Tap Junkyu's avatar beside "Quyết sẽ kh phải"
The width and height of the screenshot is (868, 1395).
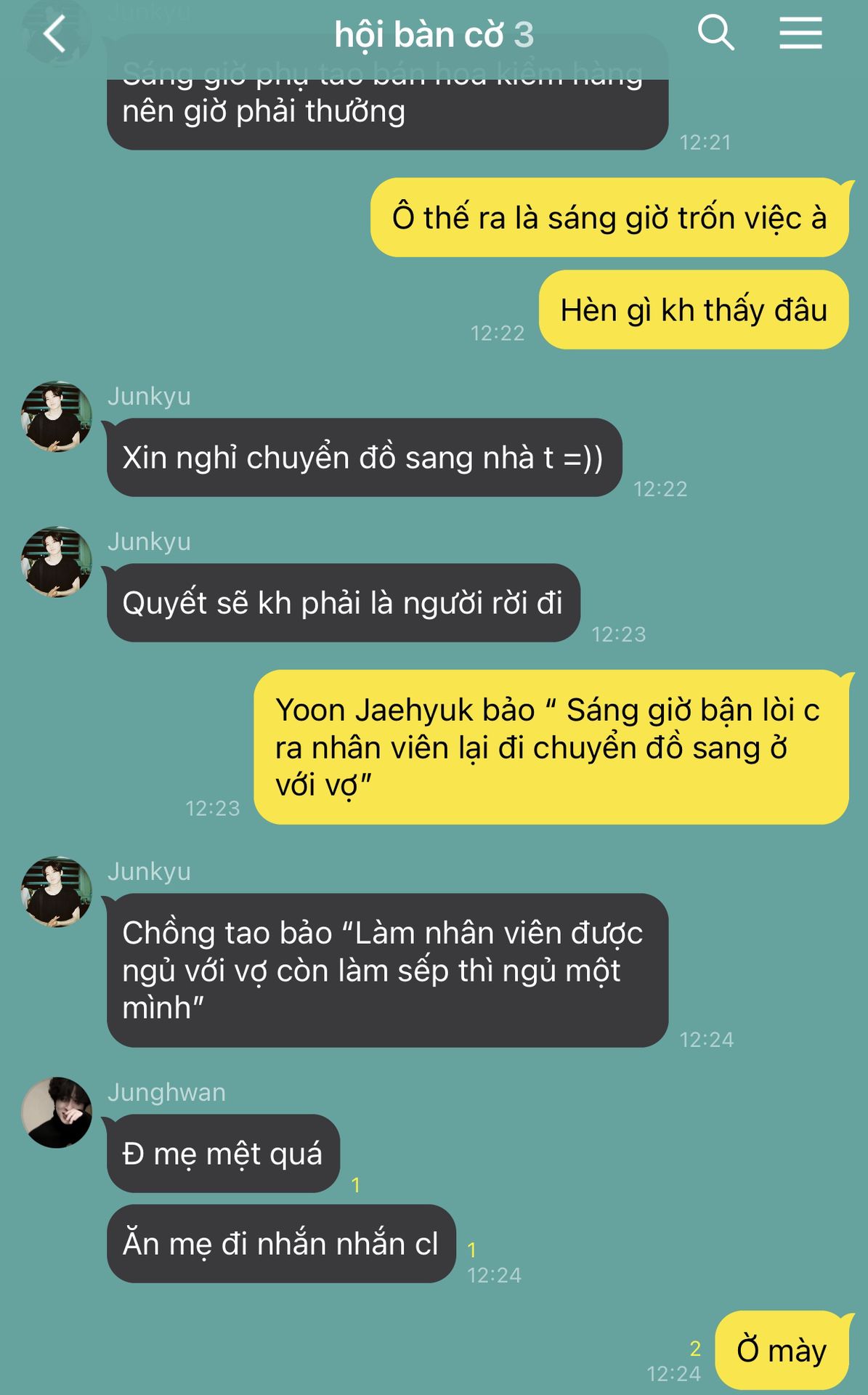[x=57, y=562]
